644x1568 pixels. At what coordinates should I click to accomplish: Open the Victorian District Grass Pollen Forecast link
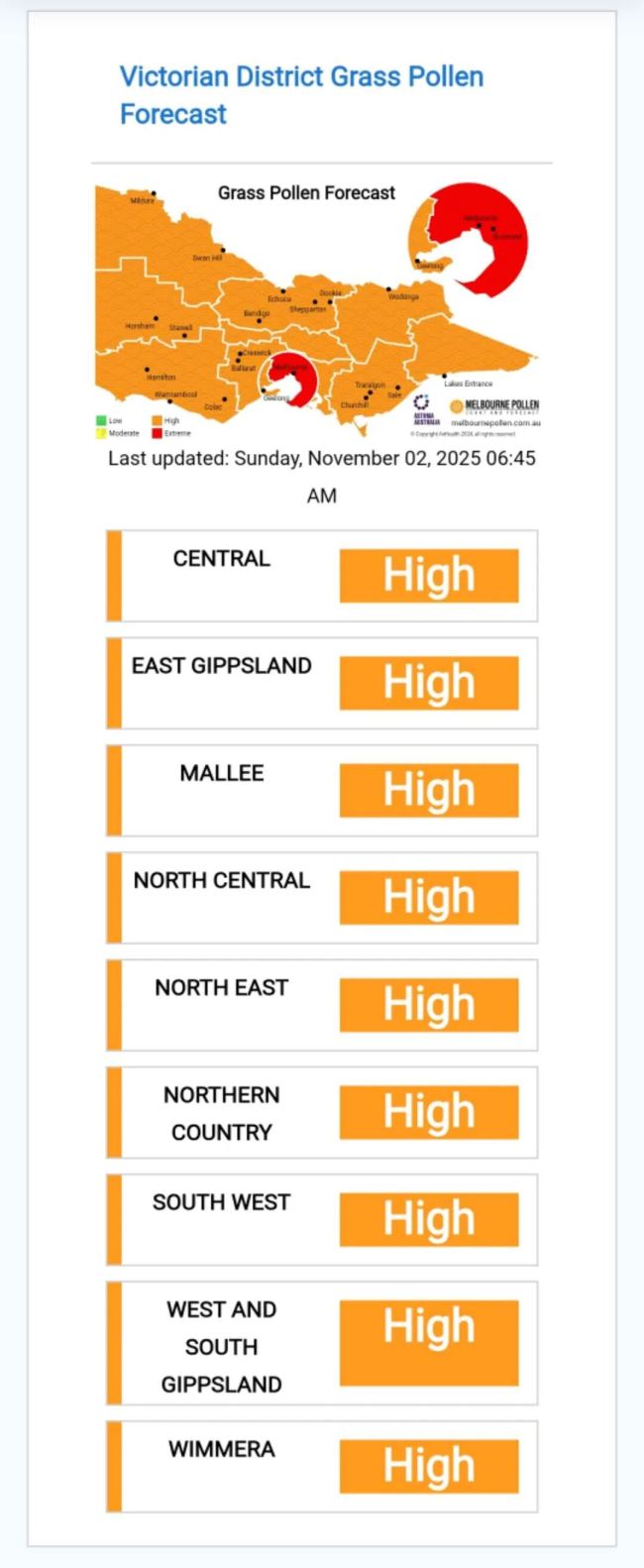[300, 95]
